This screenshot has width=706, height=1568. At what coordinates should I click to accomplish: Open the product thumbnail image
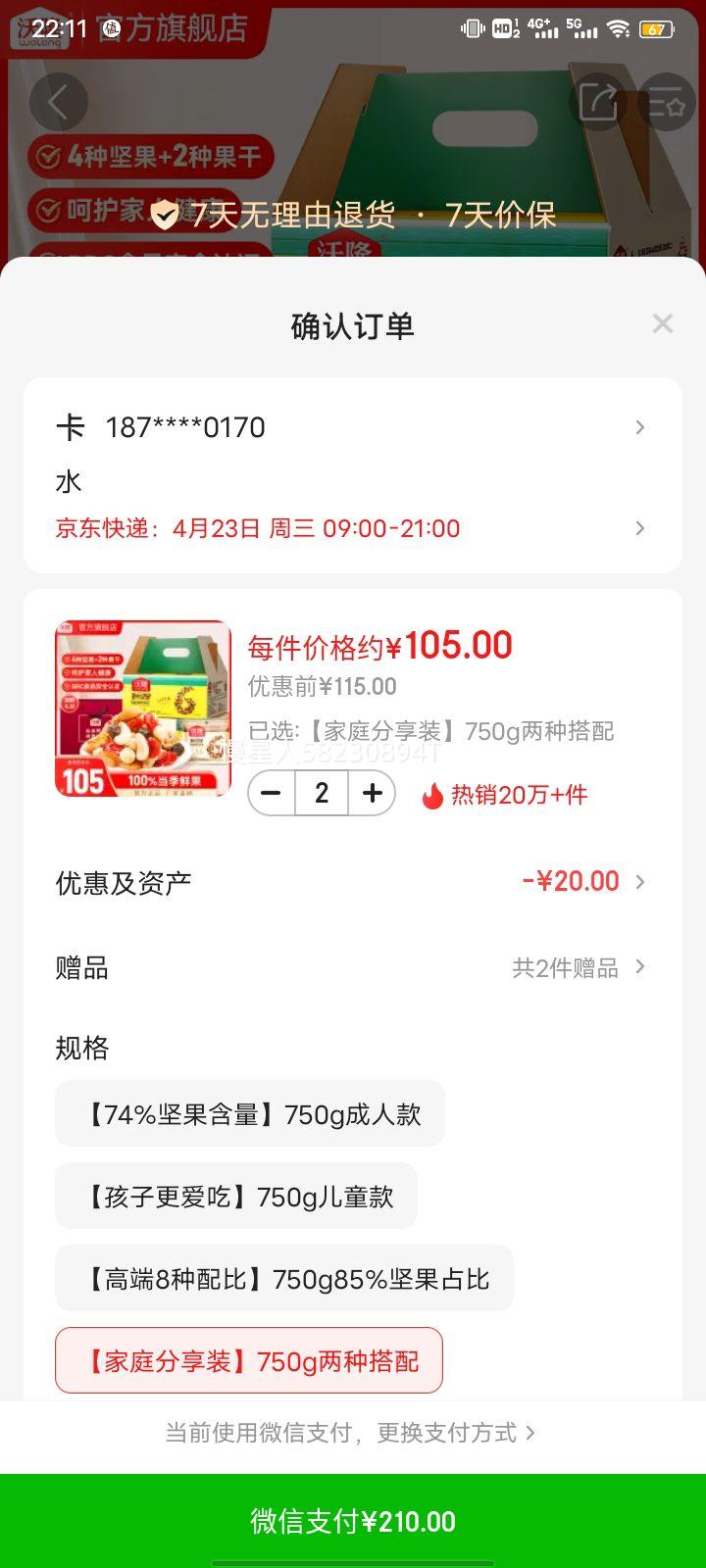point(143,709)
